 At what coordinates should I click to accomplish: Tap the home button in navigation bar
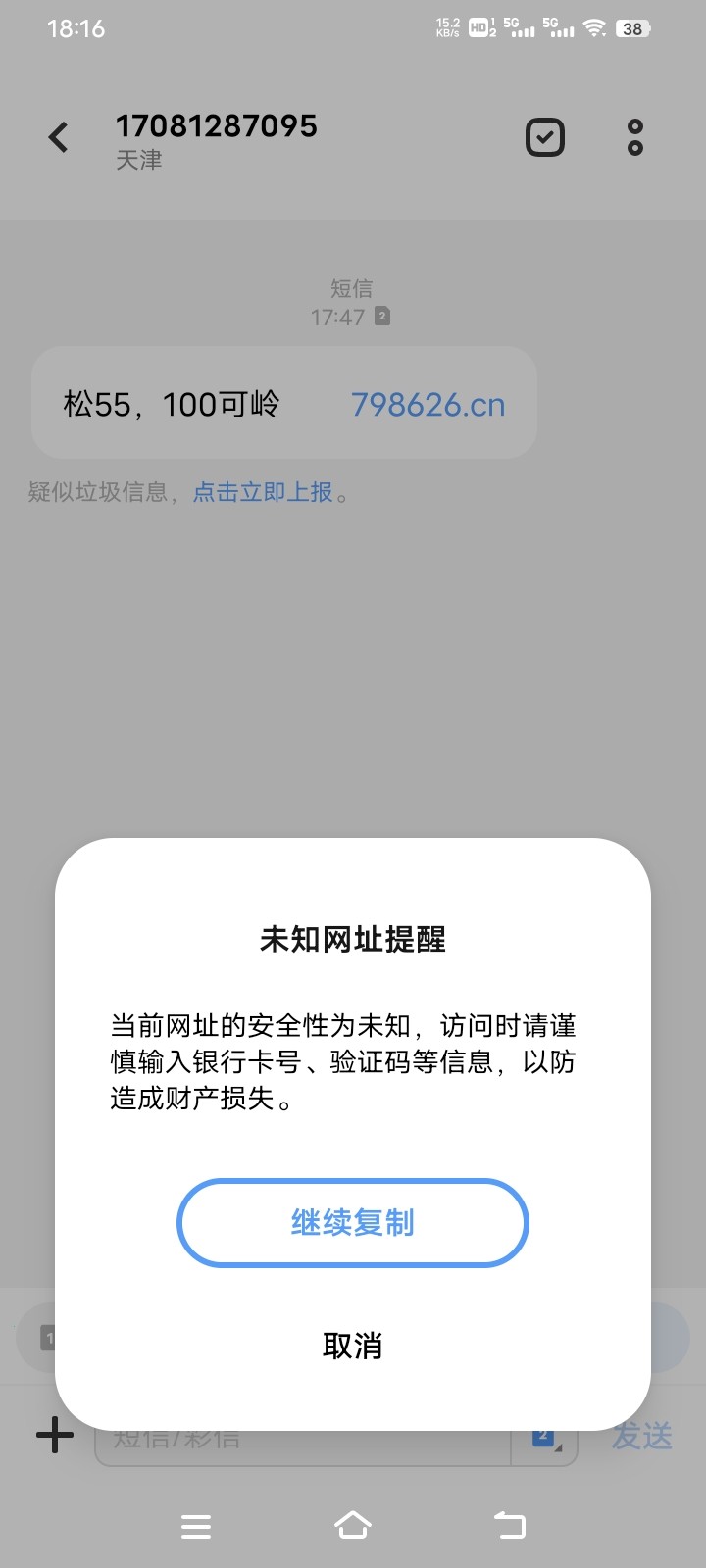click(353, 1525)
